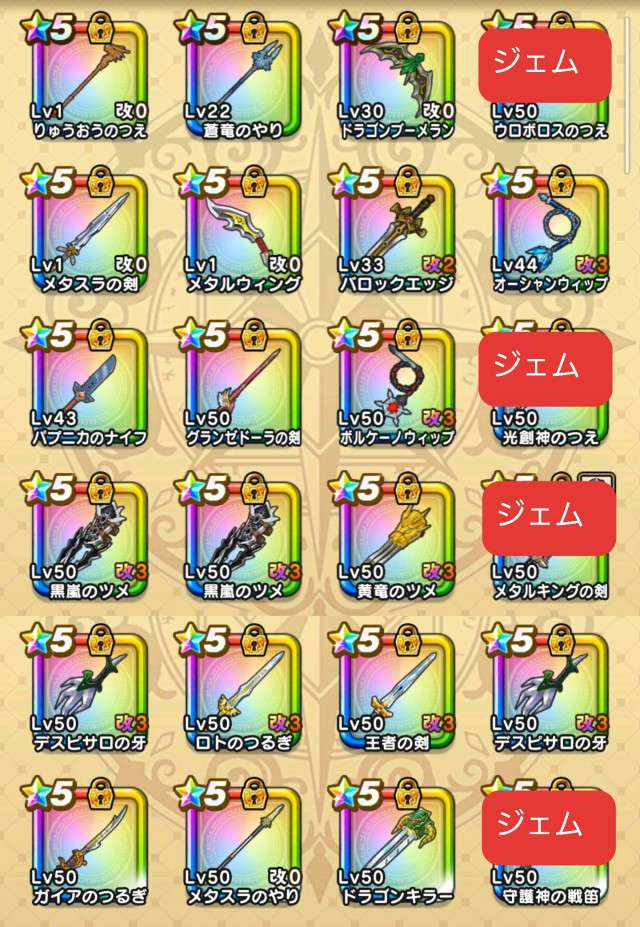Viewport: 640px width, 927px height.
Task: Choose the メタスラのやり weapon
Action: [x=238, y=846]
